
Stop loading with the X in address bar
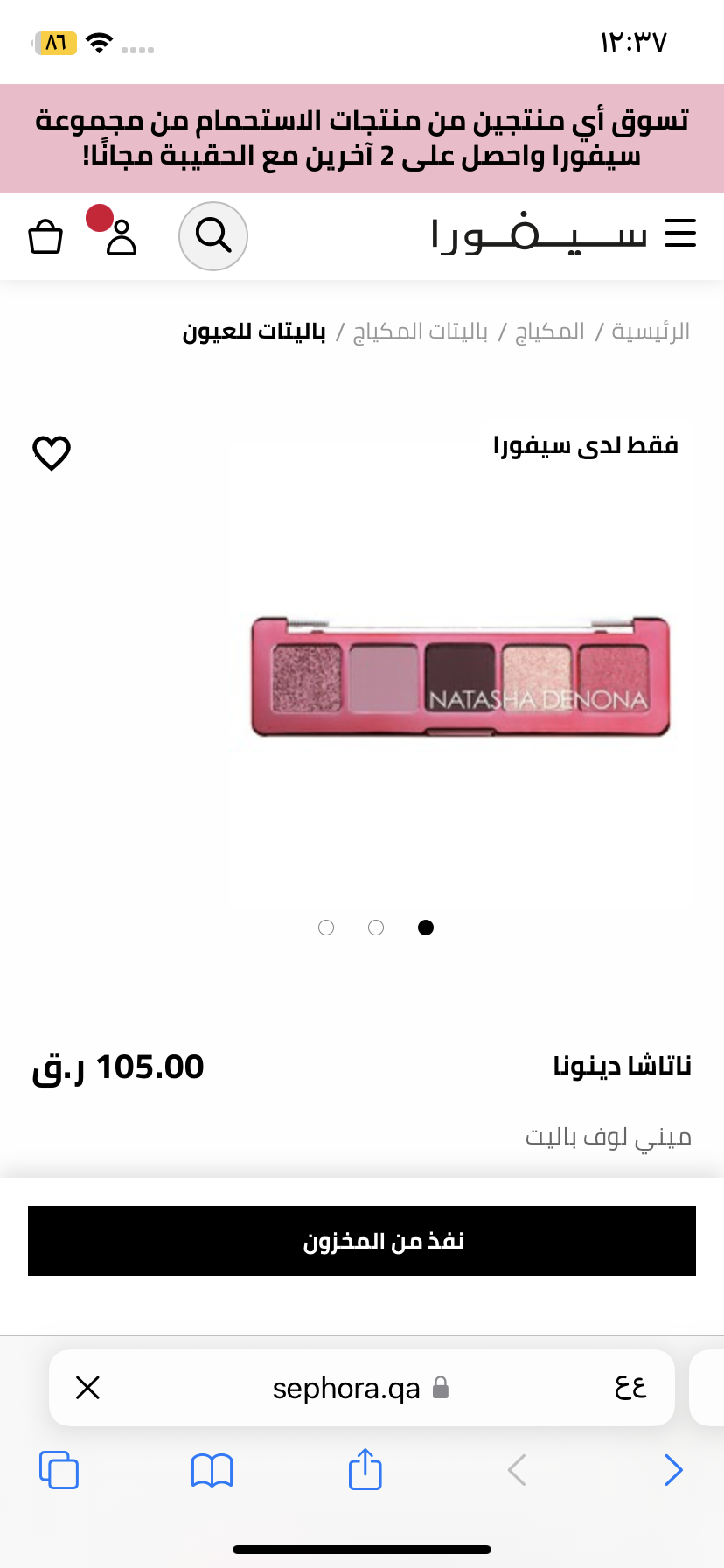[87, 1387]
